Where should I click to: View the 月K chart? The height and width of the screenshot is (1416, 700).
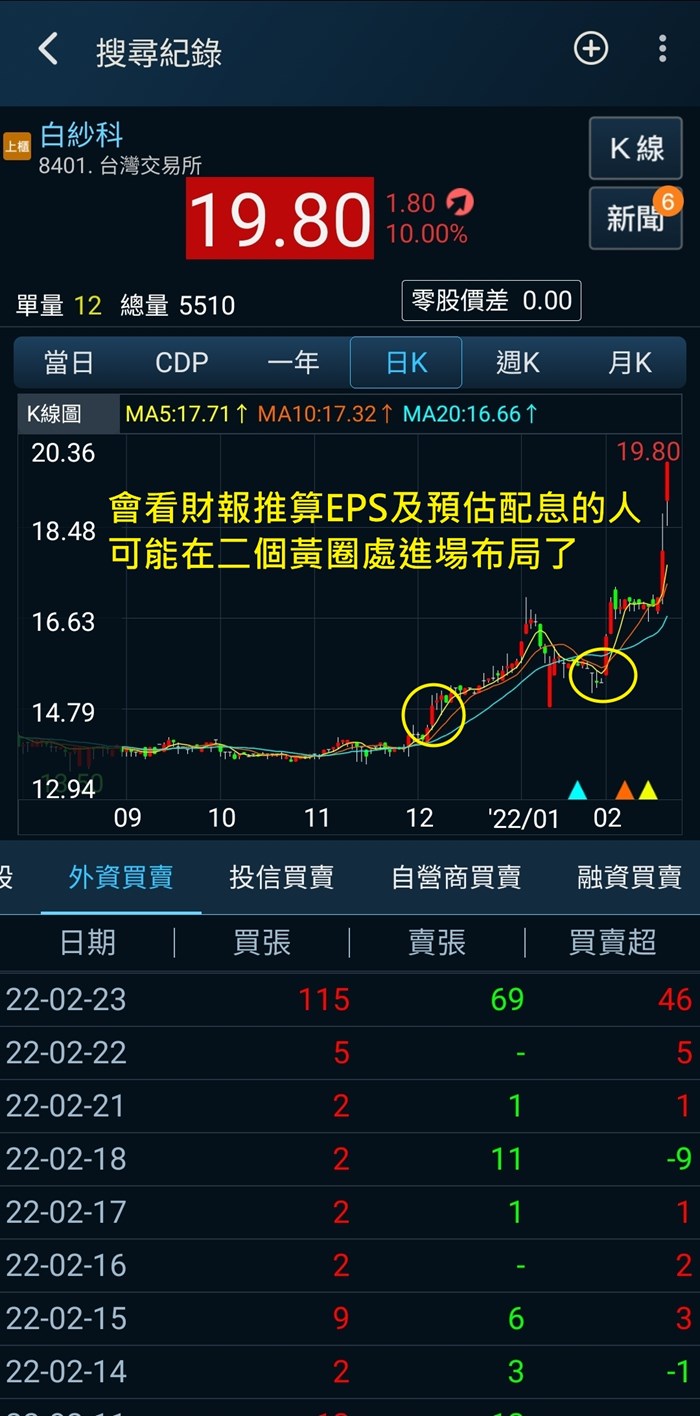[x=630, y=363]
